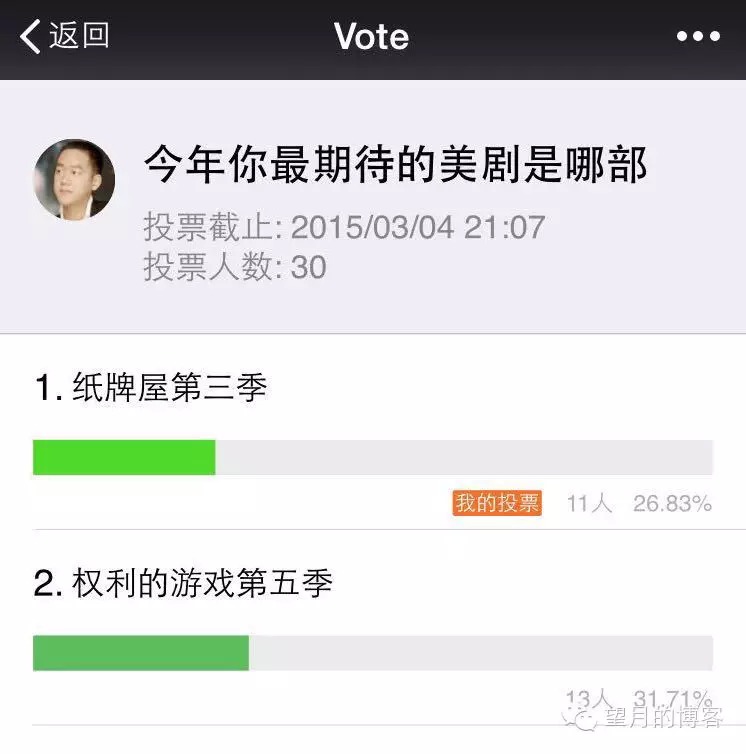Viewport: 746px width, 754px height.
Task: Open the vote creator's profile avatar
Action: [75, 179]
